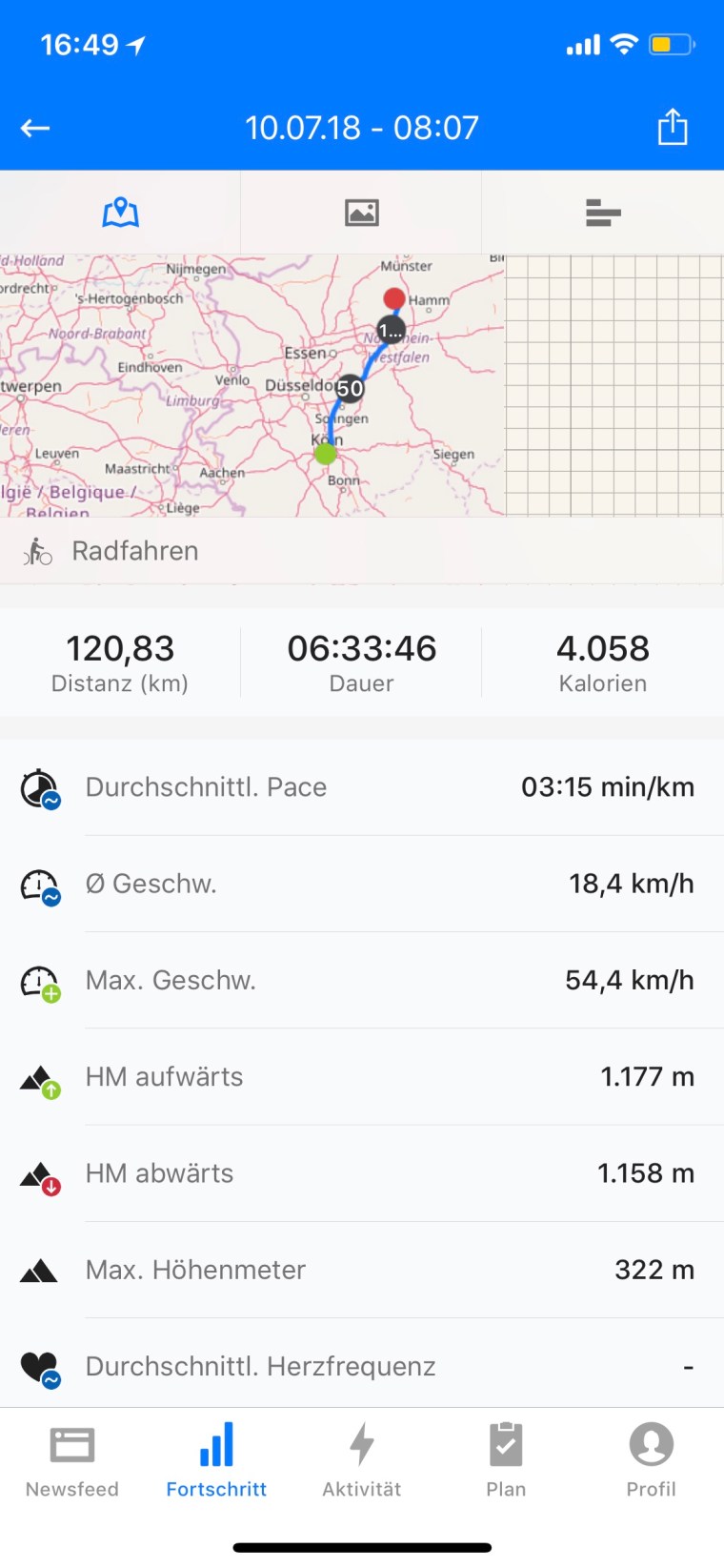Image resolution: width=724 pixels, height=1568 pixels.
Task: Switch to the photos tab
Action: [361, 212]
